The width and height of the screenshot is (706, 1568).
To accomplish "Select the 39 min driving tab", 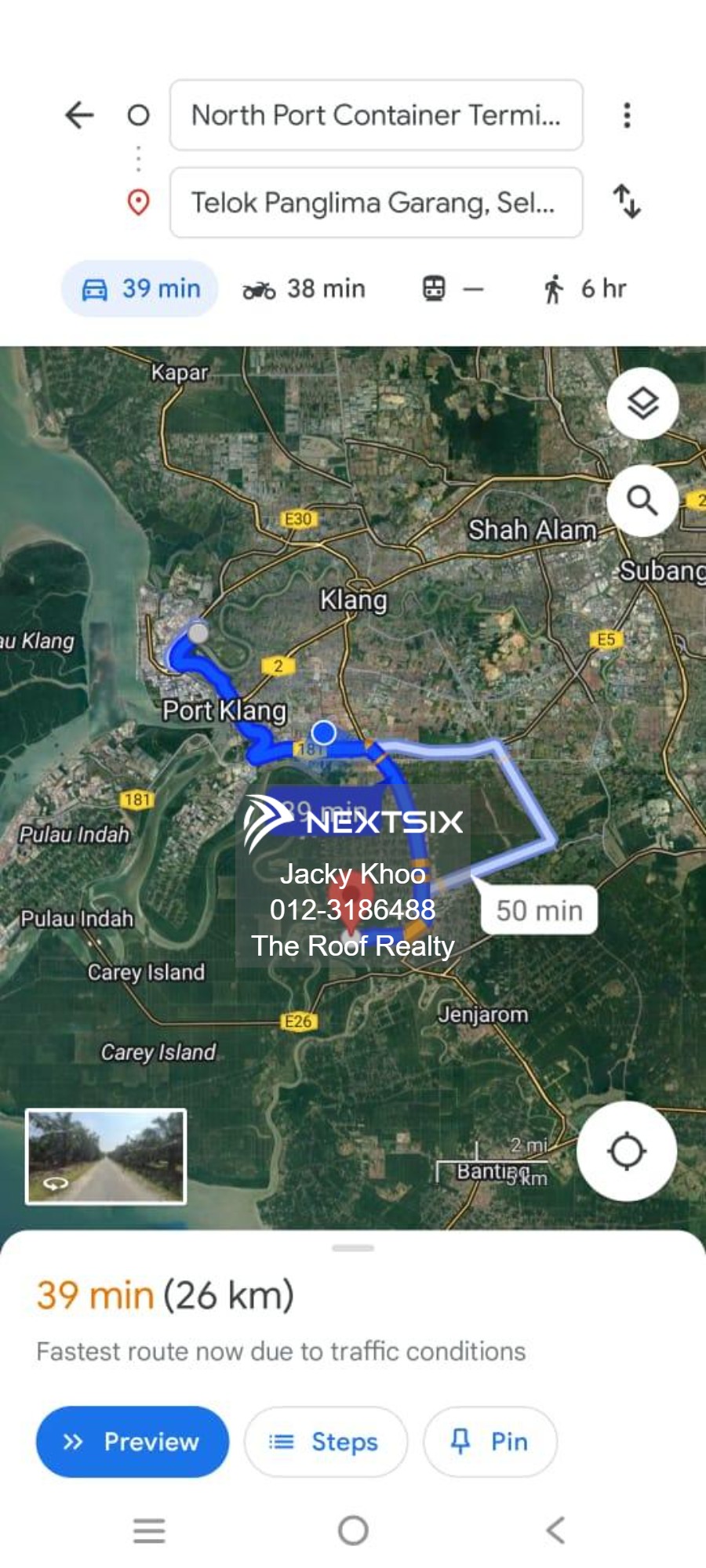I will pyautogui.click(x=139, y=289).
